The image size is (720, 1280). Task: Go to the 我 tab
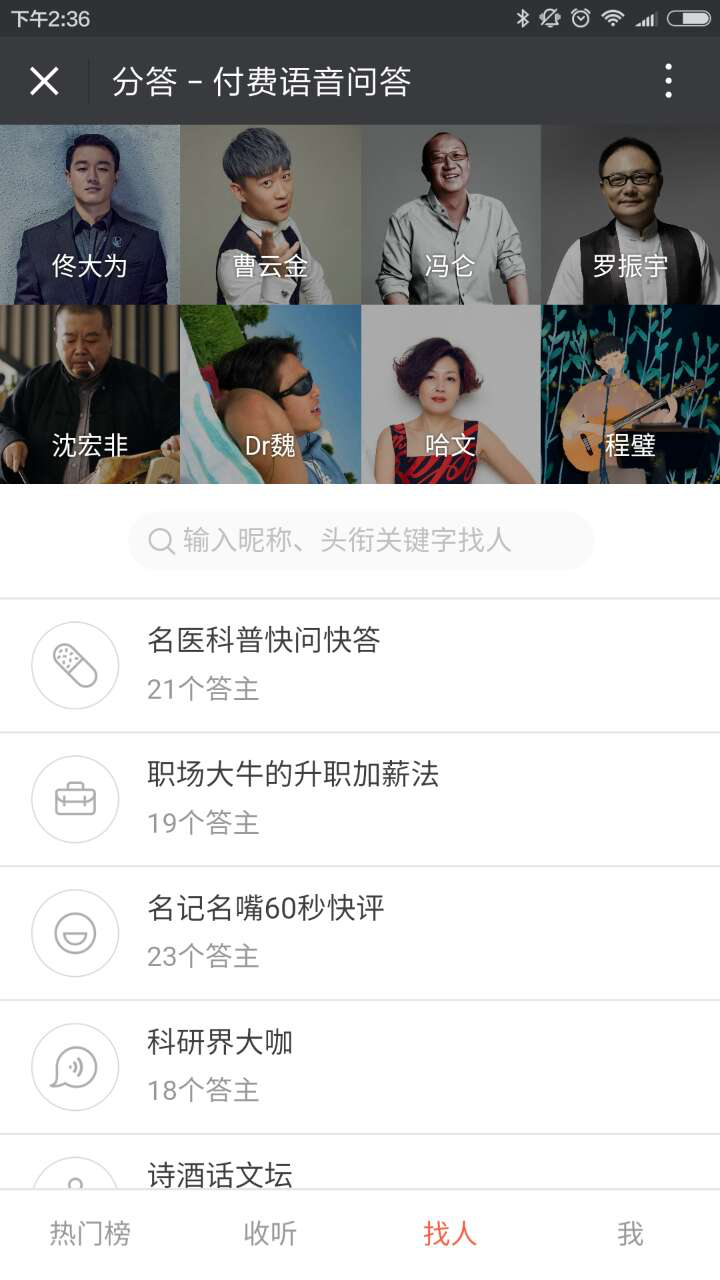tap(630, 1234)
